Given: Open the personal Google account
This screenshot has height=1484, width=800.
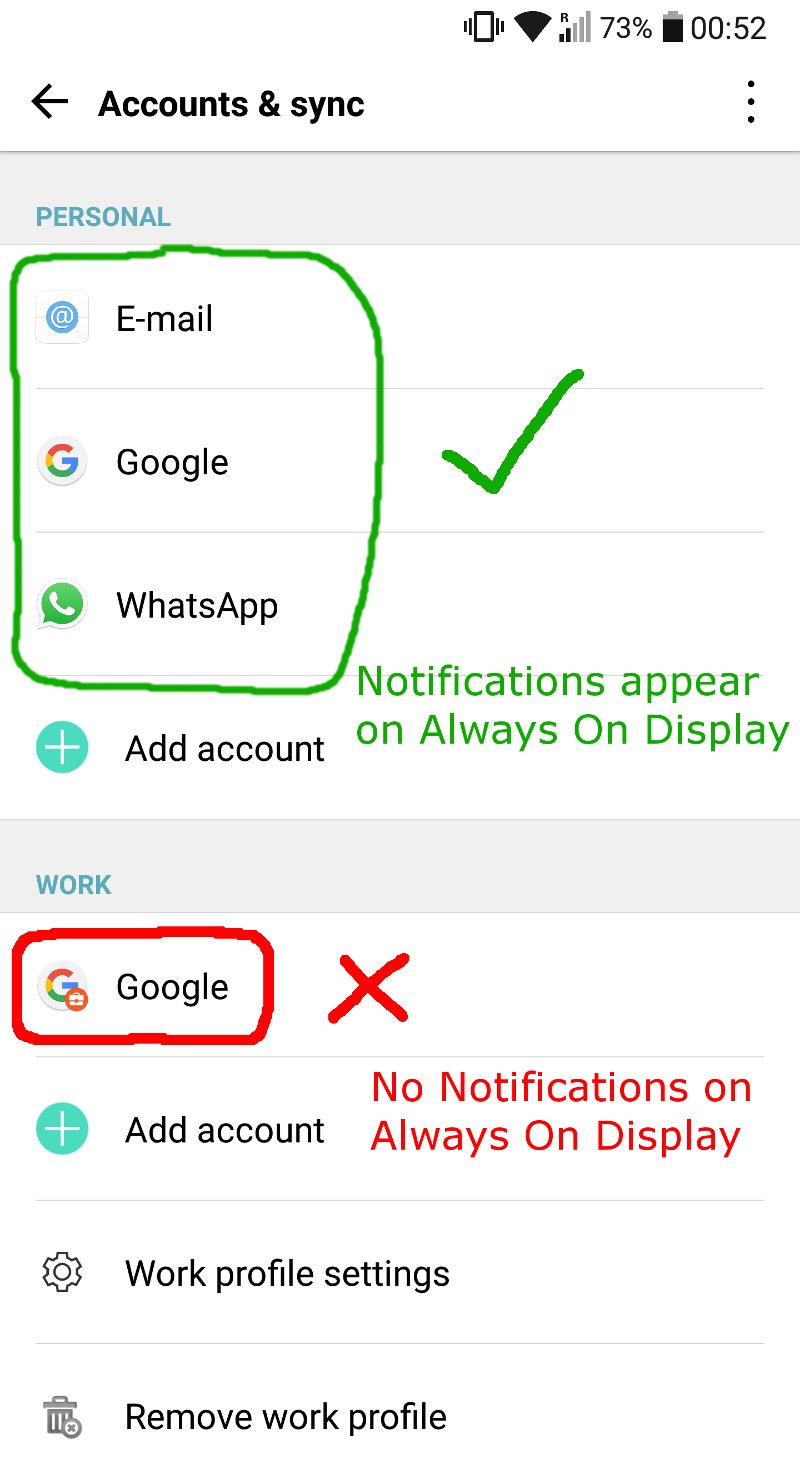Looking at the screenshot, I should pyautogui.click(x=172, y=462).
